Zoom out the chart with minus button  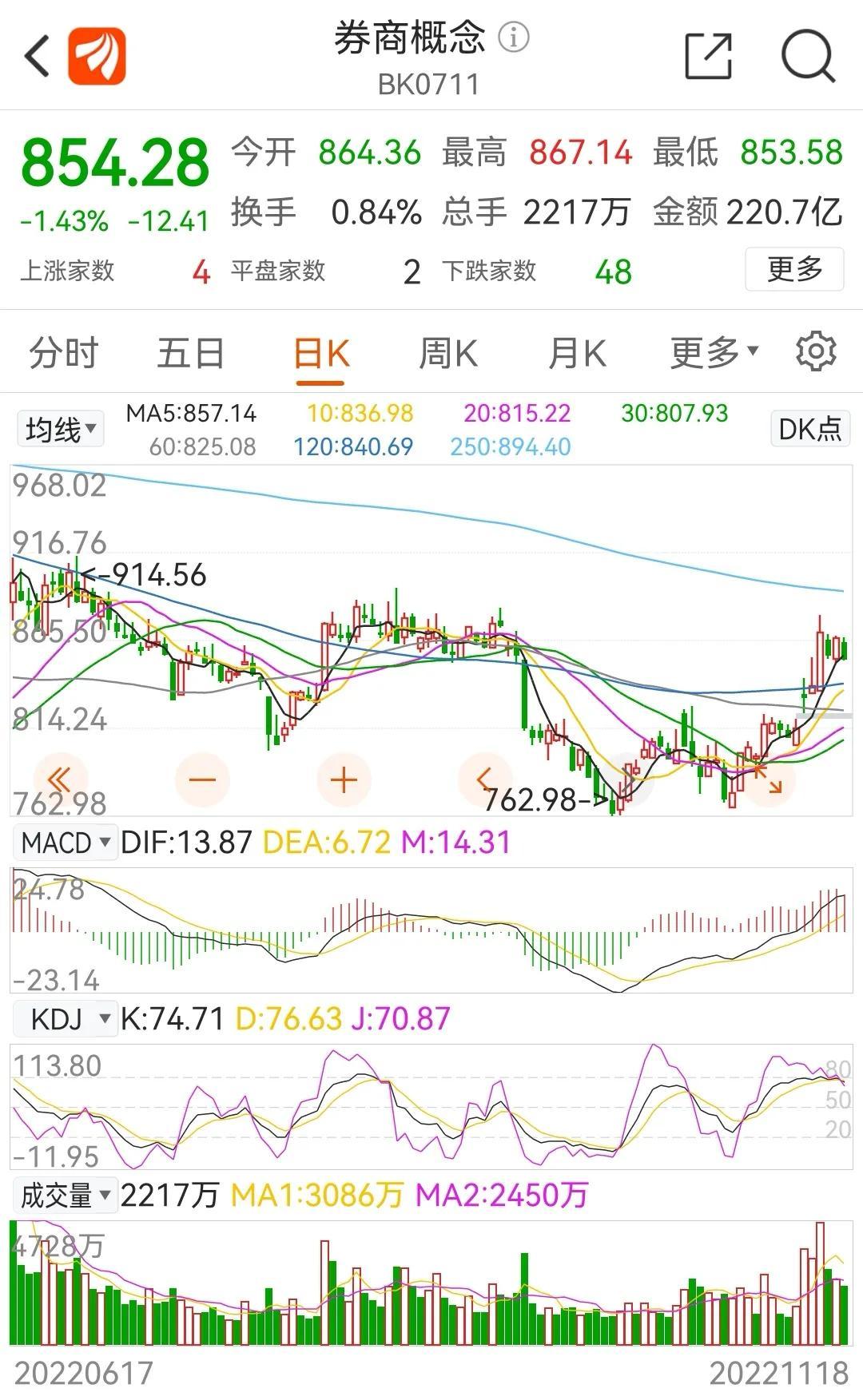[x=202, y=779]
